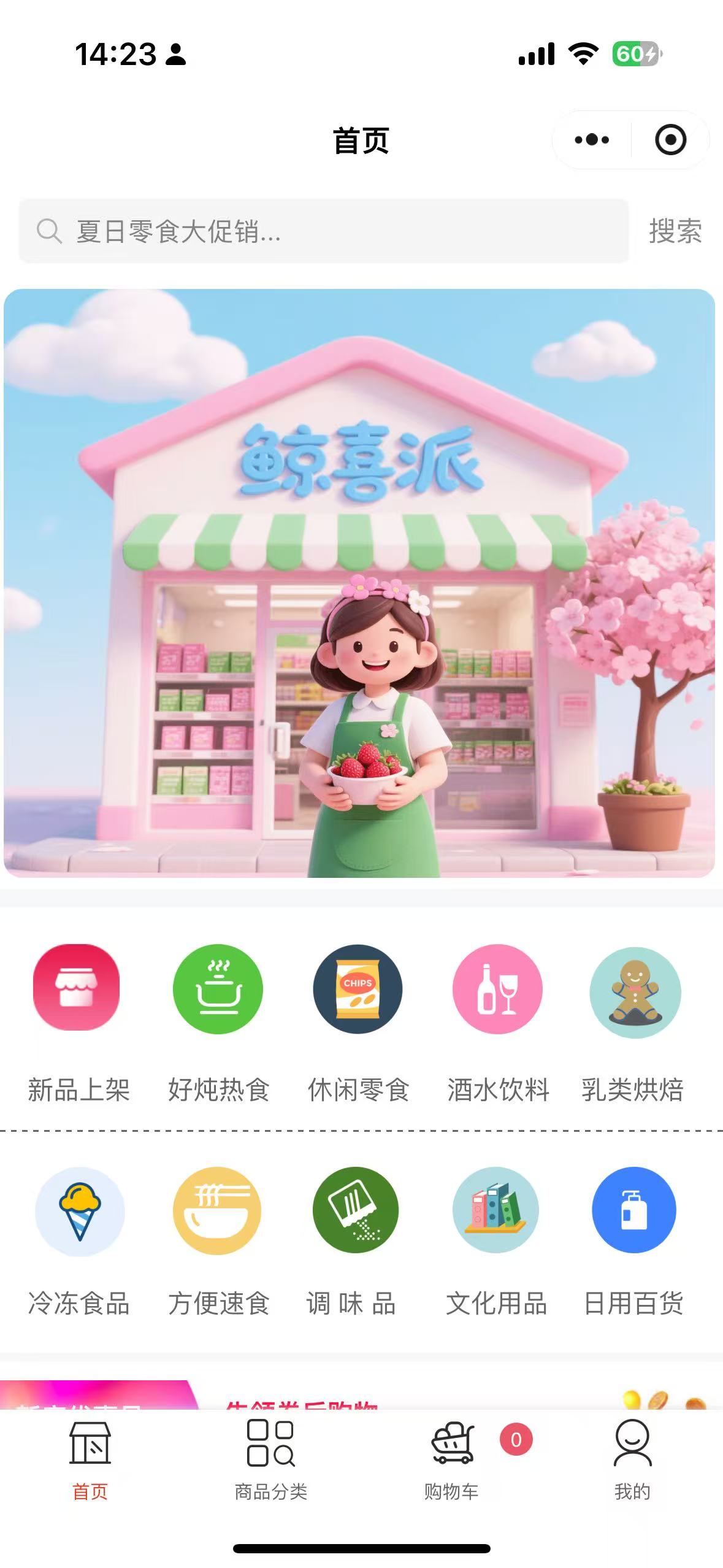Tap the 夏日零食大促销 search field
The height and width of the screenshot is (1568, 723).
tap(323, 231)
